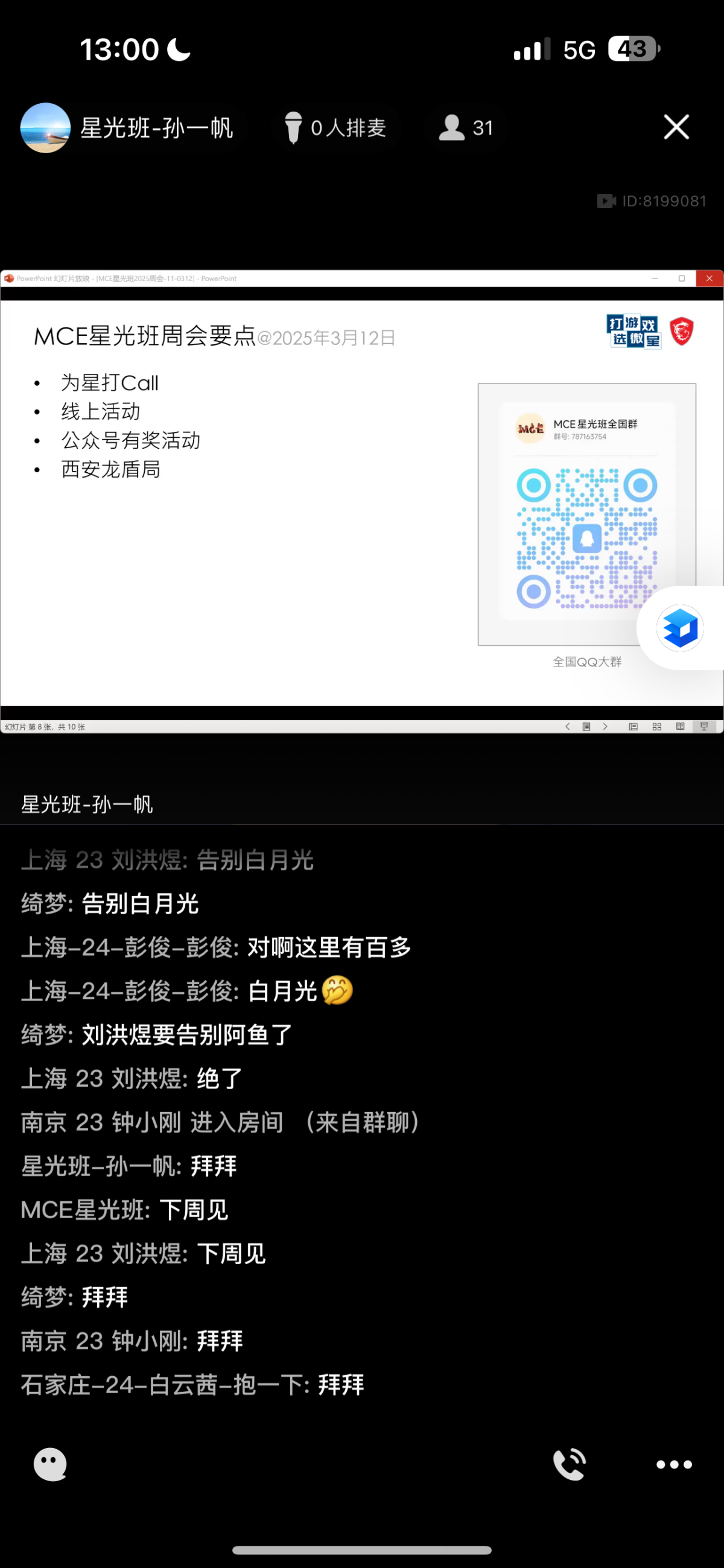Image resolution: width=724 pixels, height=1568 pixels.
Task: Open the floating blue cube widget
Action: [x=679, y=628]
